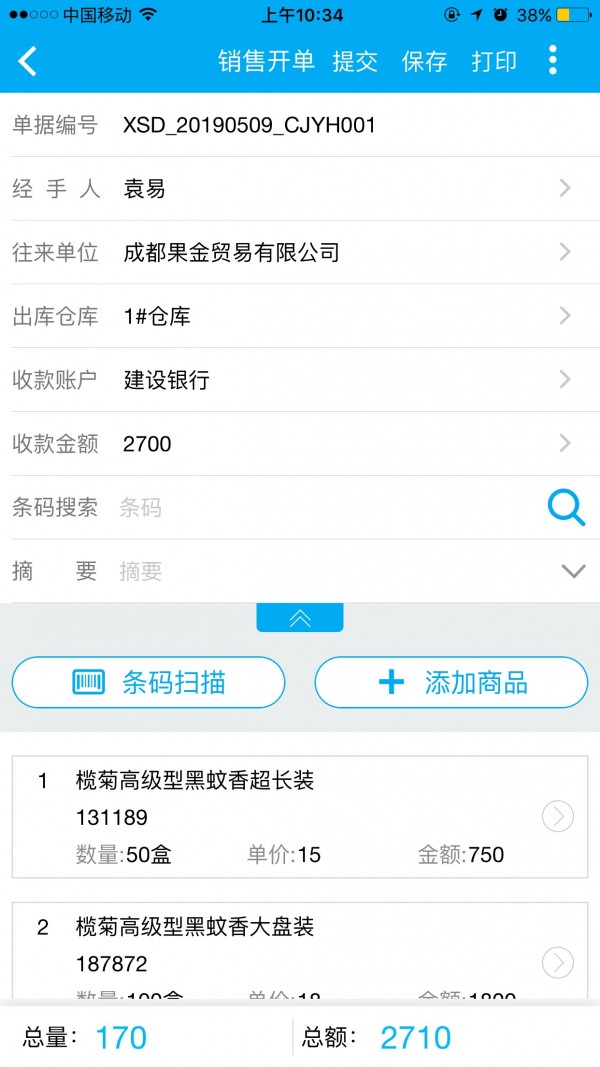This screenshot has width=600, height=1067.
Task: Open the 收款账户 建设银行 row
Action: pos(300,380)
